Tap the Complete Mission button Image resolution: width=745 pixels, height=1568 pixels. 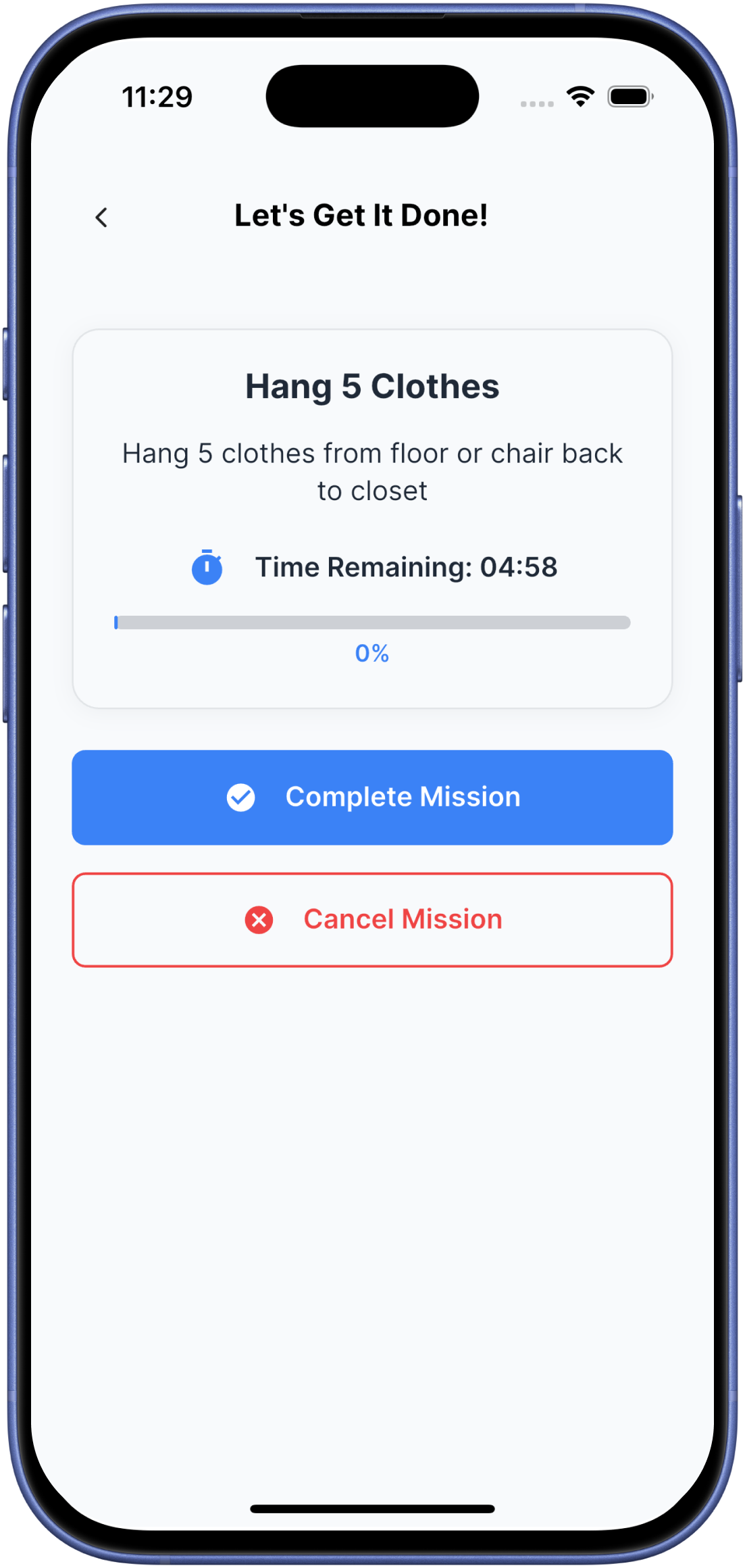click(372, 797)
